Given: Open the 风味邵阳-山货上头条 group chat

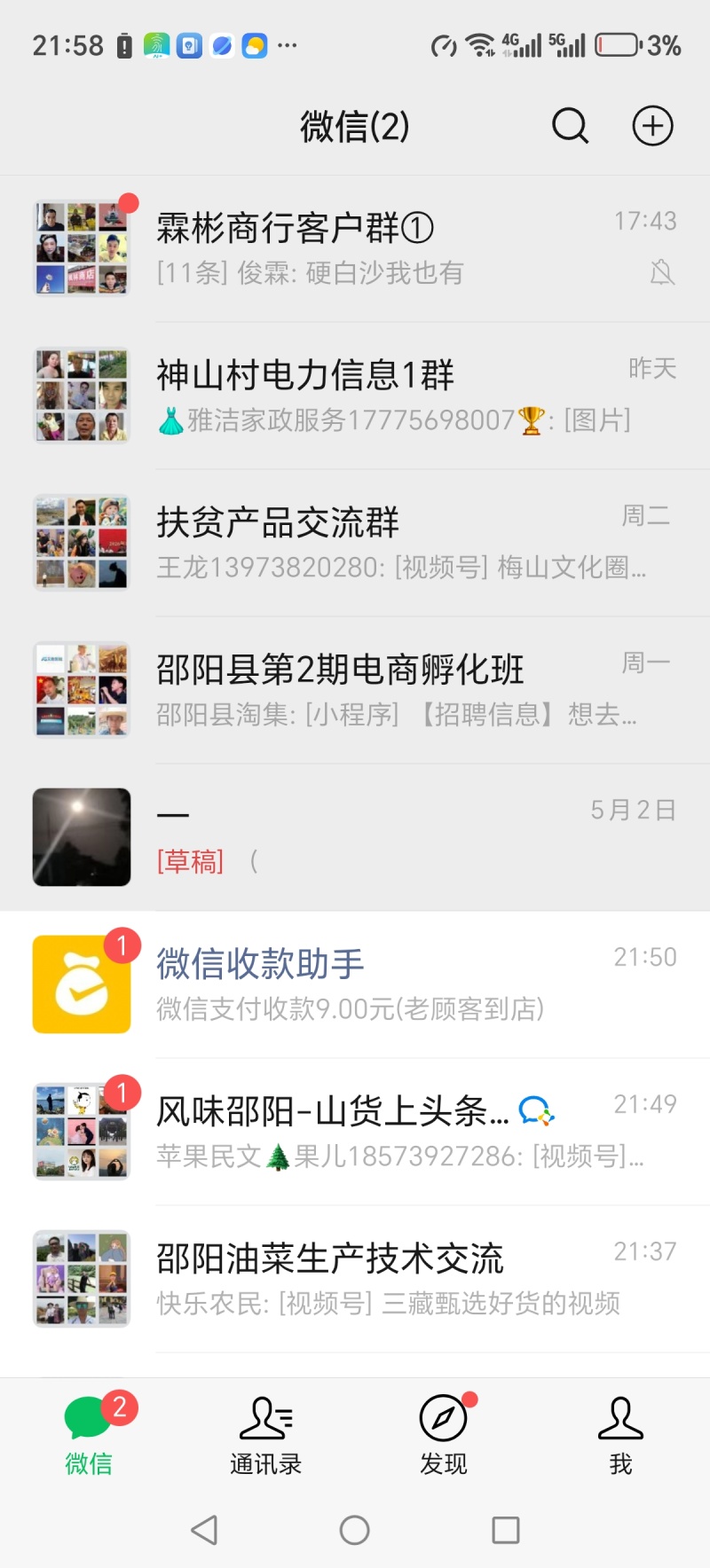Looking at the screenshot, I should [x=355, y=1132].
